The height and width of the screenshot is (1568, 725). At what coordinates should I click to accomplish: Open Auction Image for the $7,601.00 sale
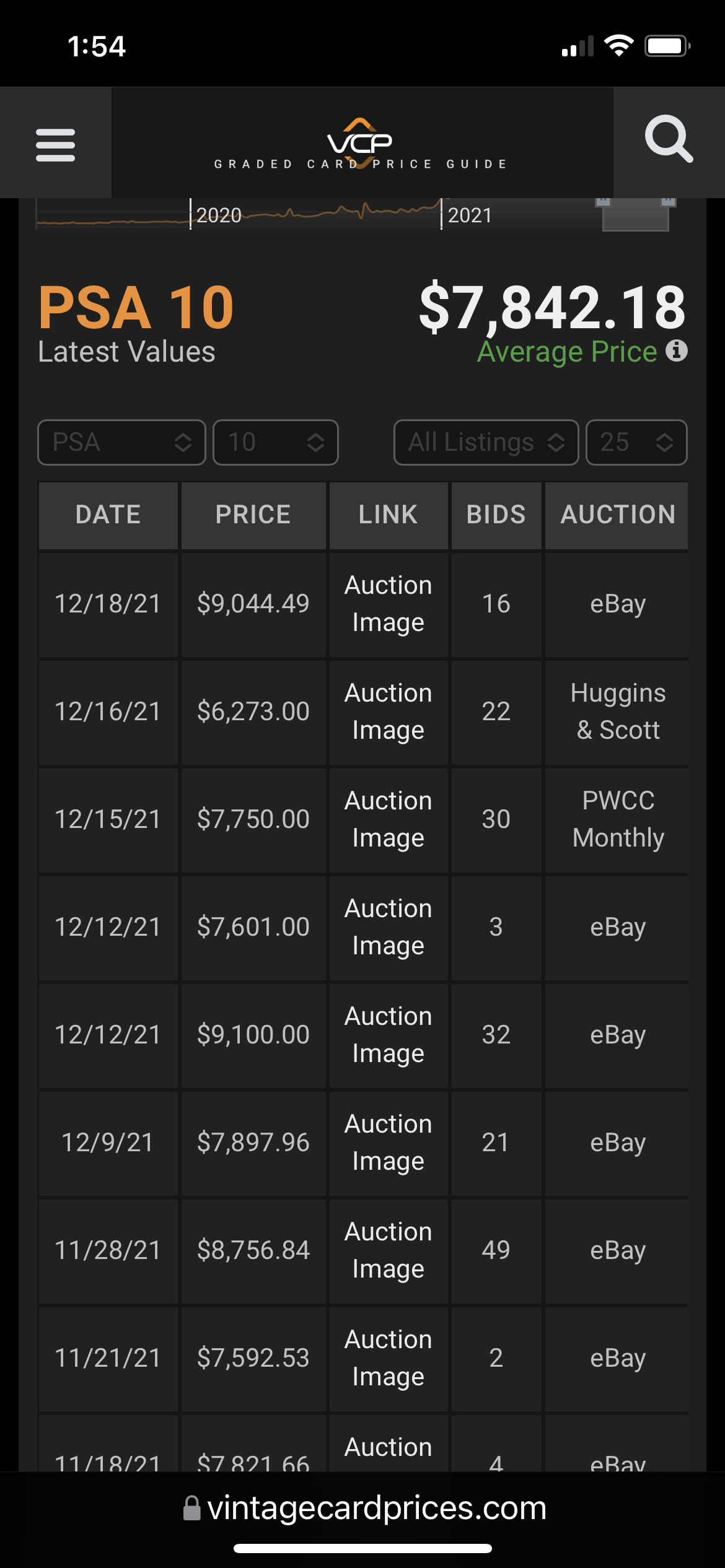tap(389, 927)
